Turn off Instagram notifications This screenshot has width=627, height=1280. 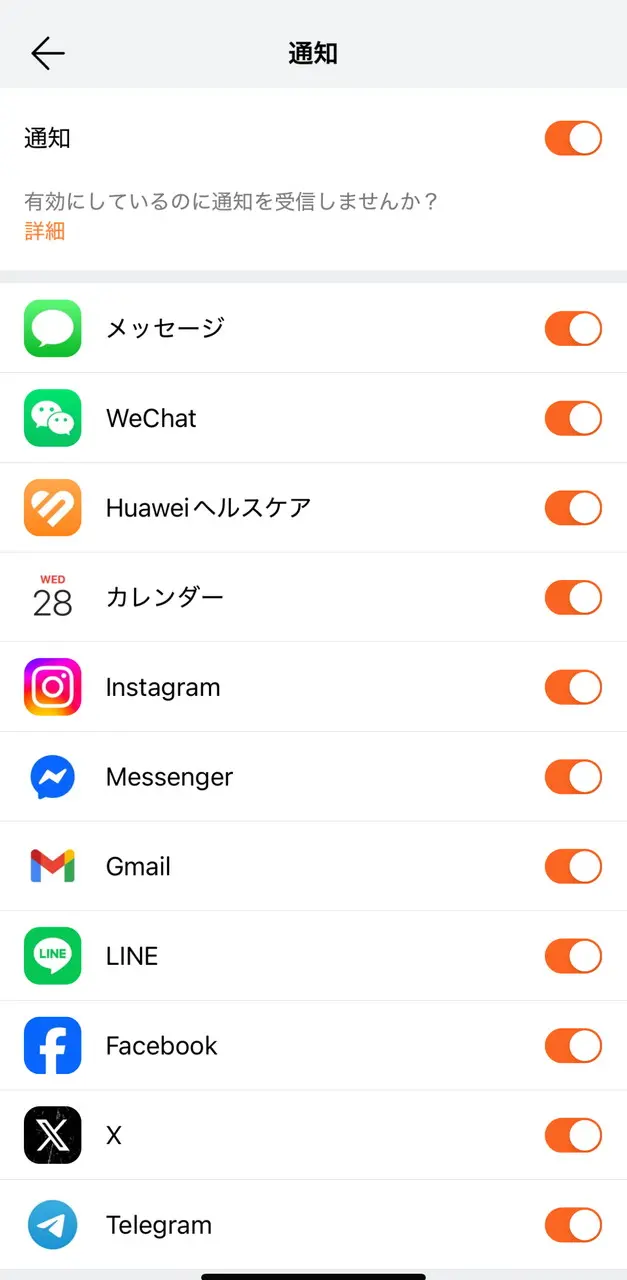pyautogui.click(x=573, y=687)
